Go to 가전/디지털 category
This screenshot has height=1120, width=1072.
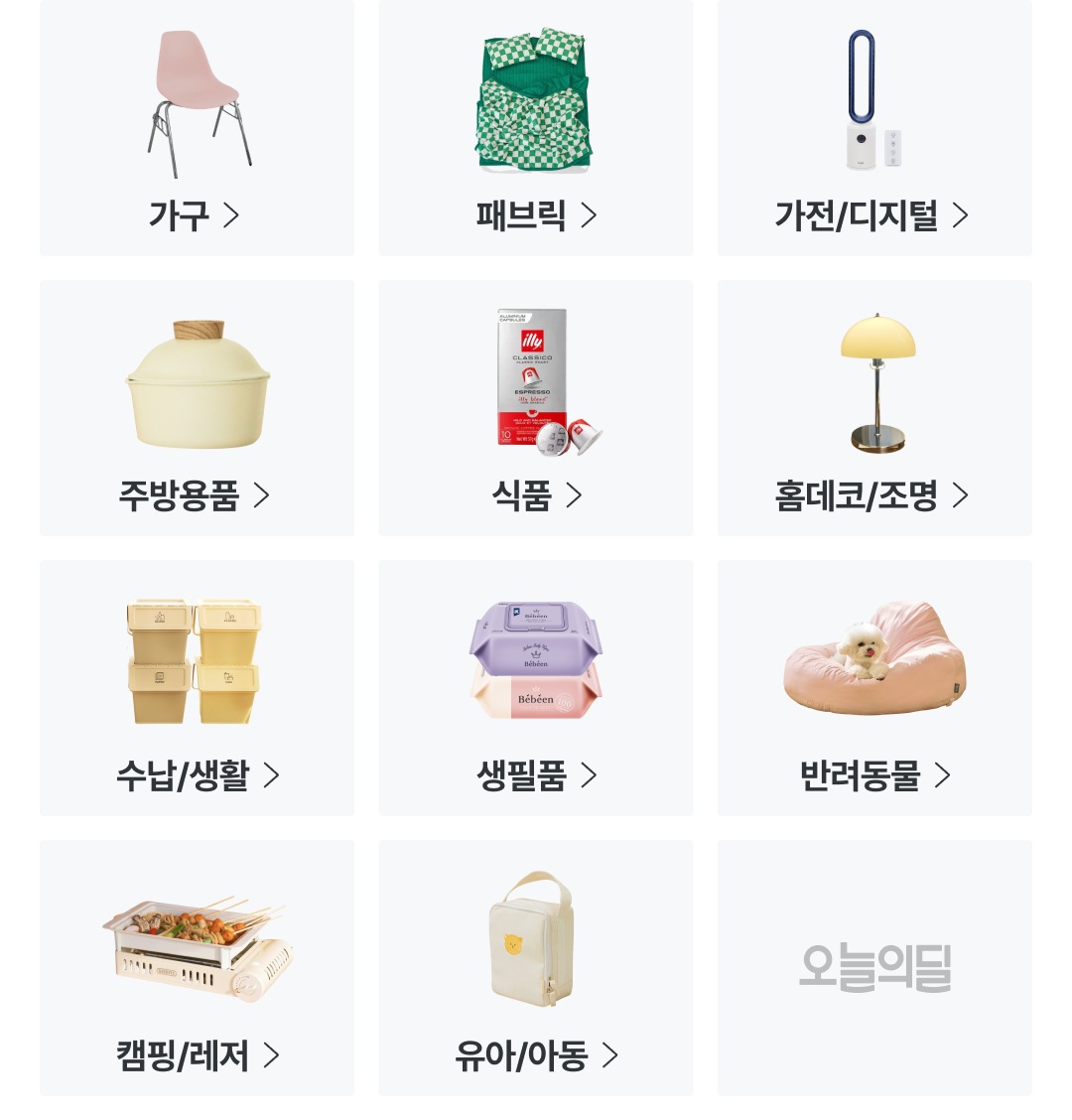pos(874,129)
